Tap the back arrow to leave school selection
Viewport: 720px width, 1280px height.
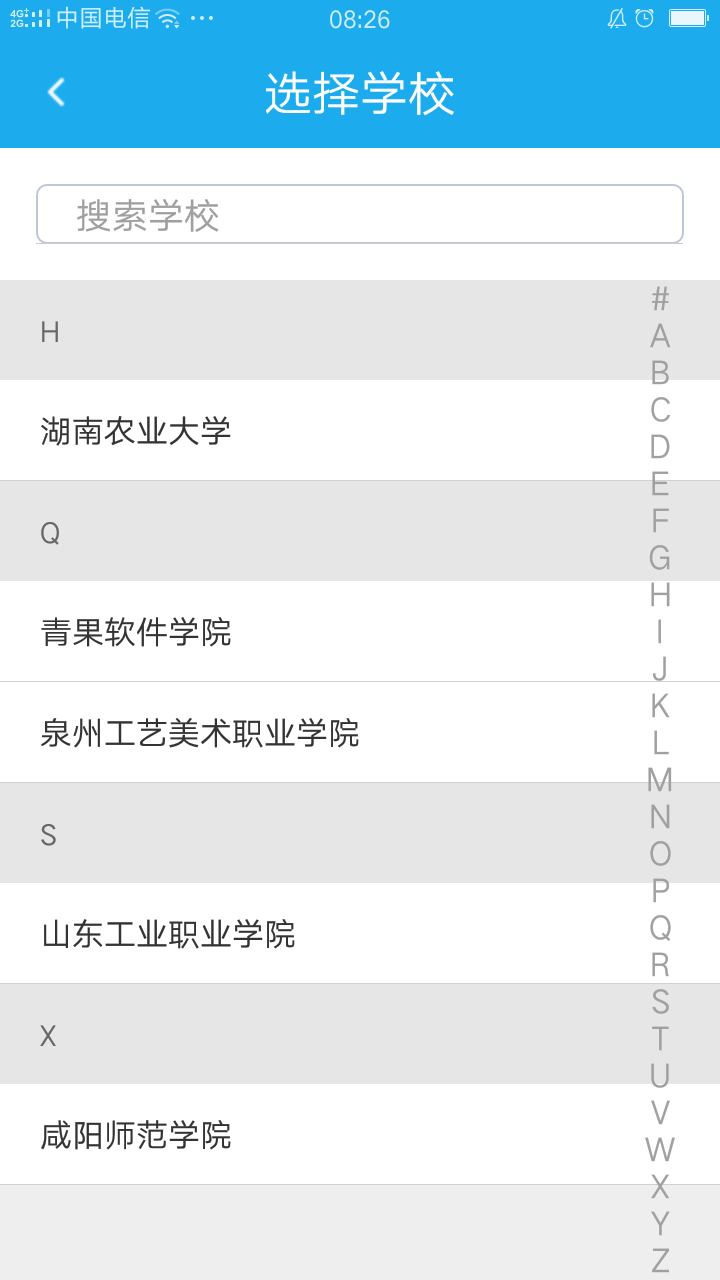click(55, 92)
